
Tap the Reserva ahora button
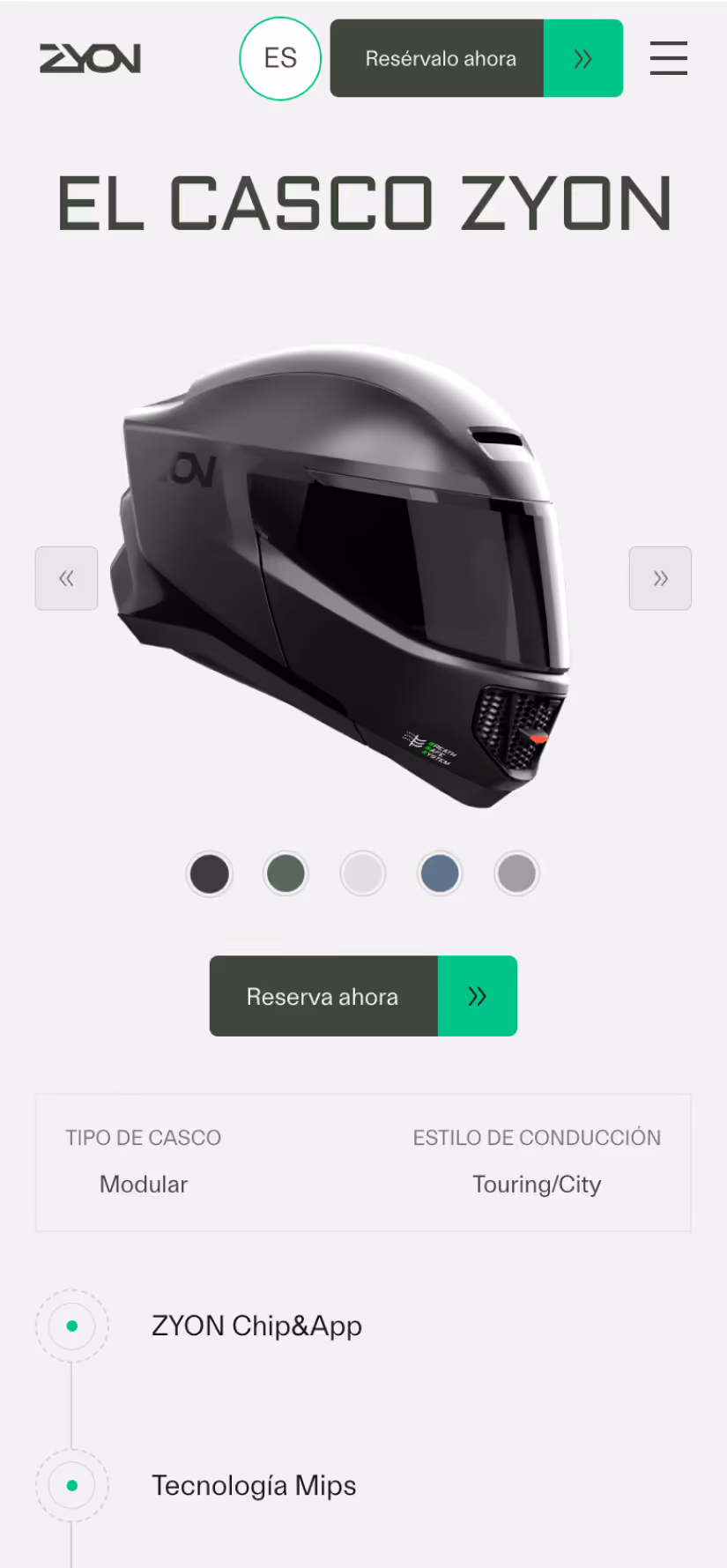tap(363, 996)
